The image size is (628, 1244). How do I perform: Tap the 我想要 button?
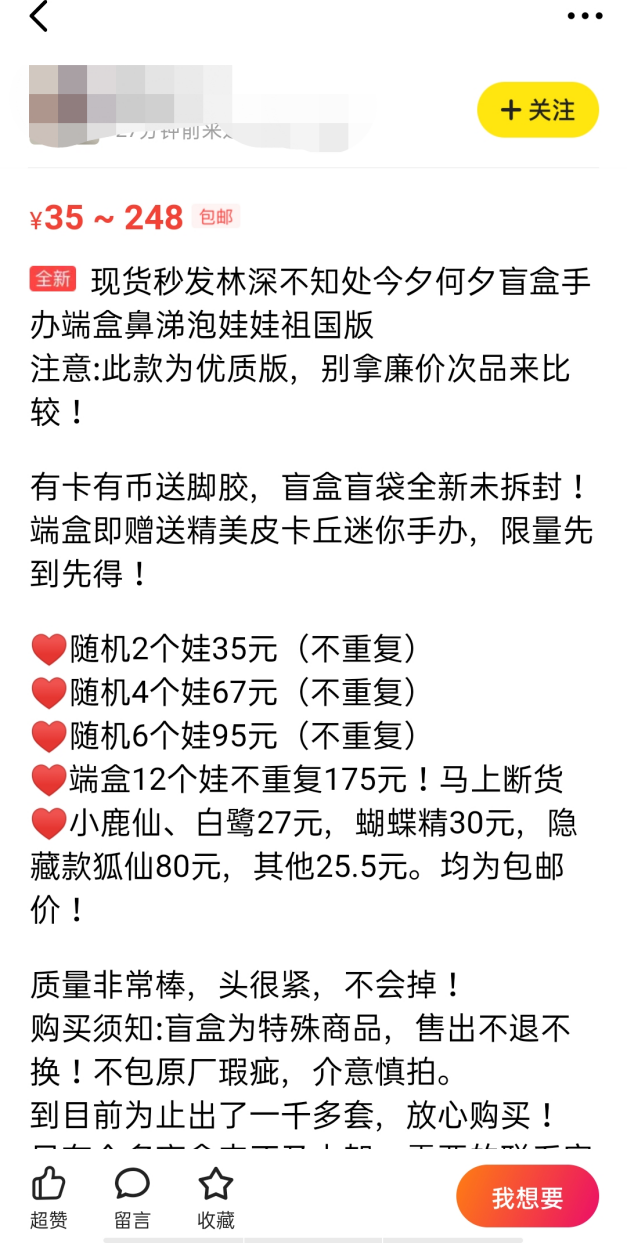pyautogui.click(x=527, y=1197)
